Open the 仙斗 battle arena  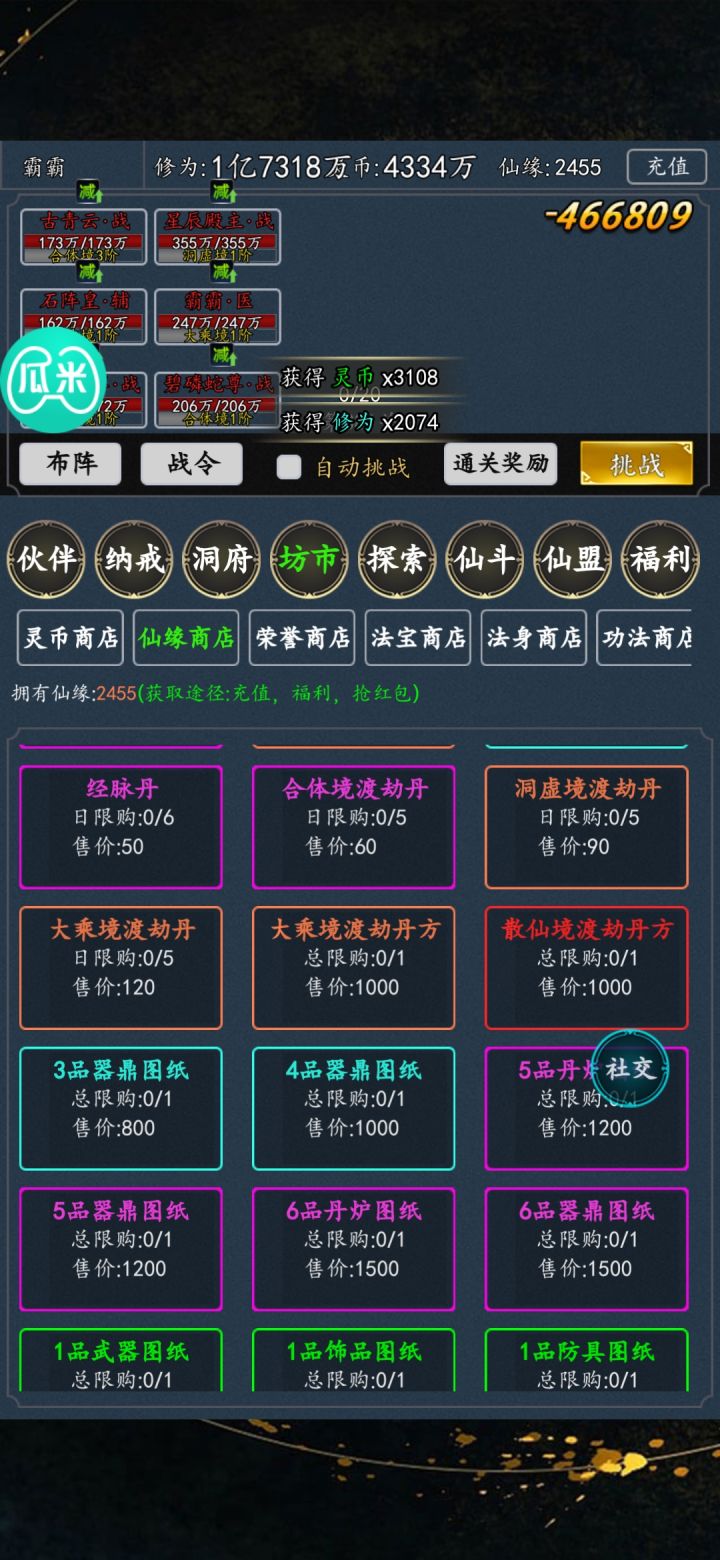point(486,561)
